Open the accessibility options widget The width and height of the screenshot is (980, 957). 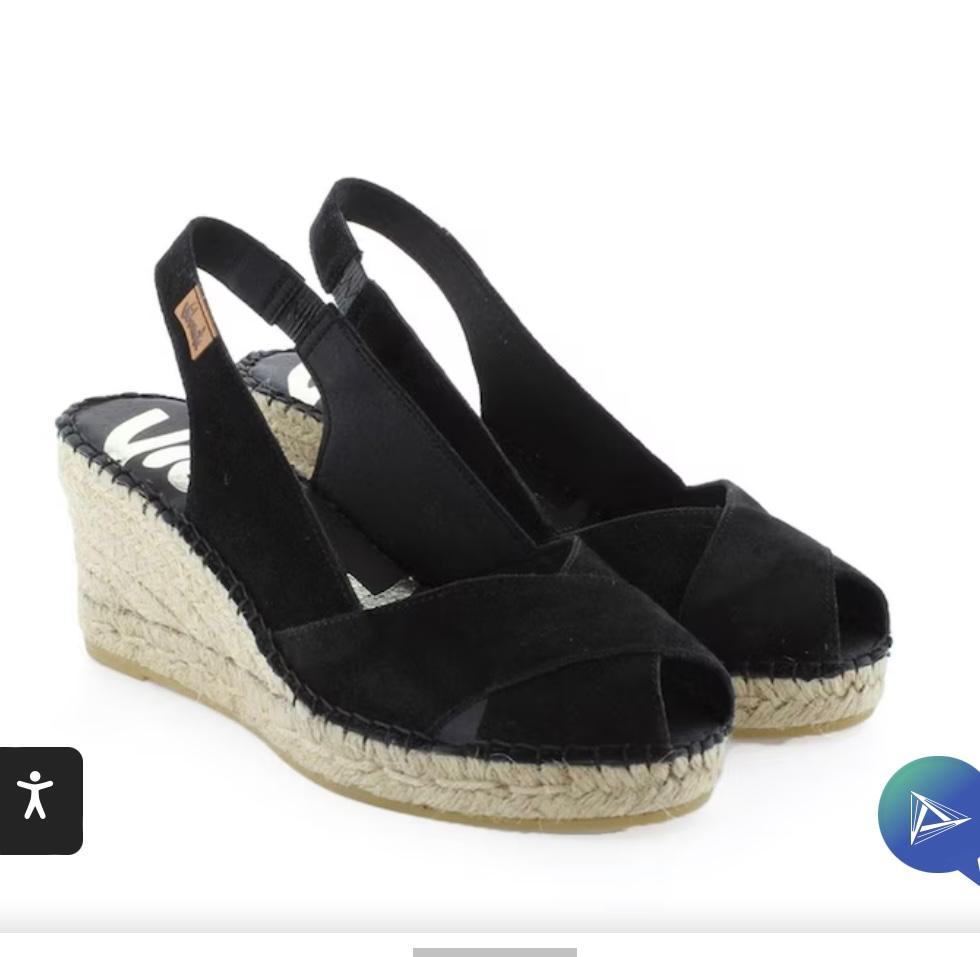[39, 799]
